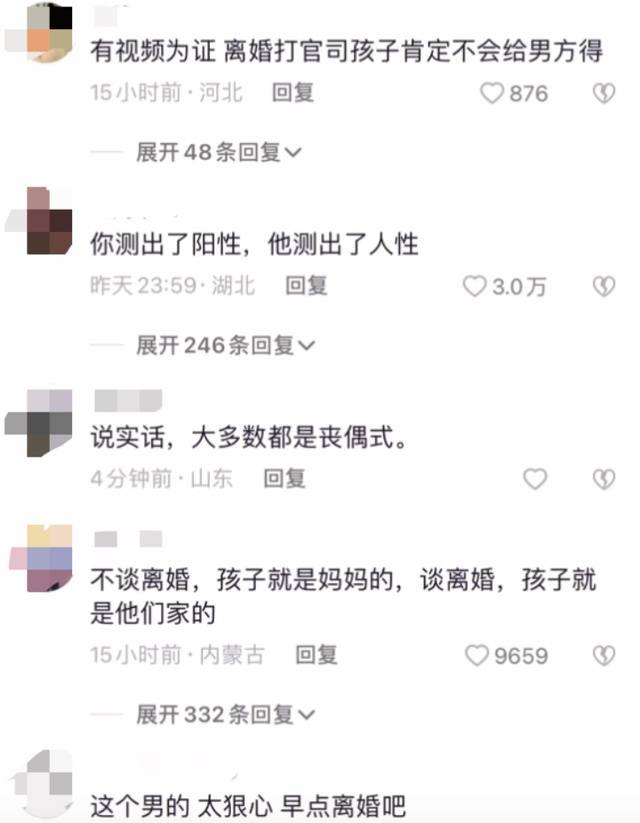The height and width of the screenshot is (823, 640).
Task: Like the comment with 3.0万 likes
Action: tap(474, 287)
